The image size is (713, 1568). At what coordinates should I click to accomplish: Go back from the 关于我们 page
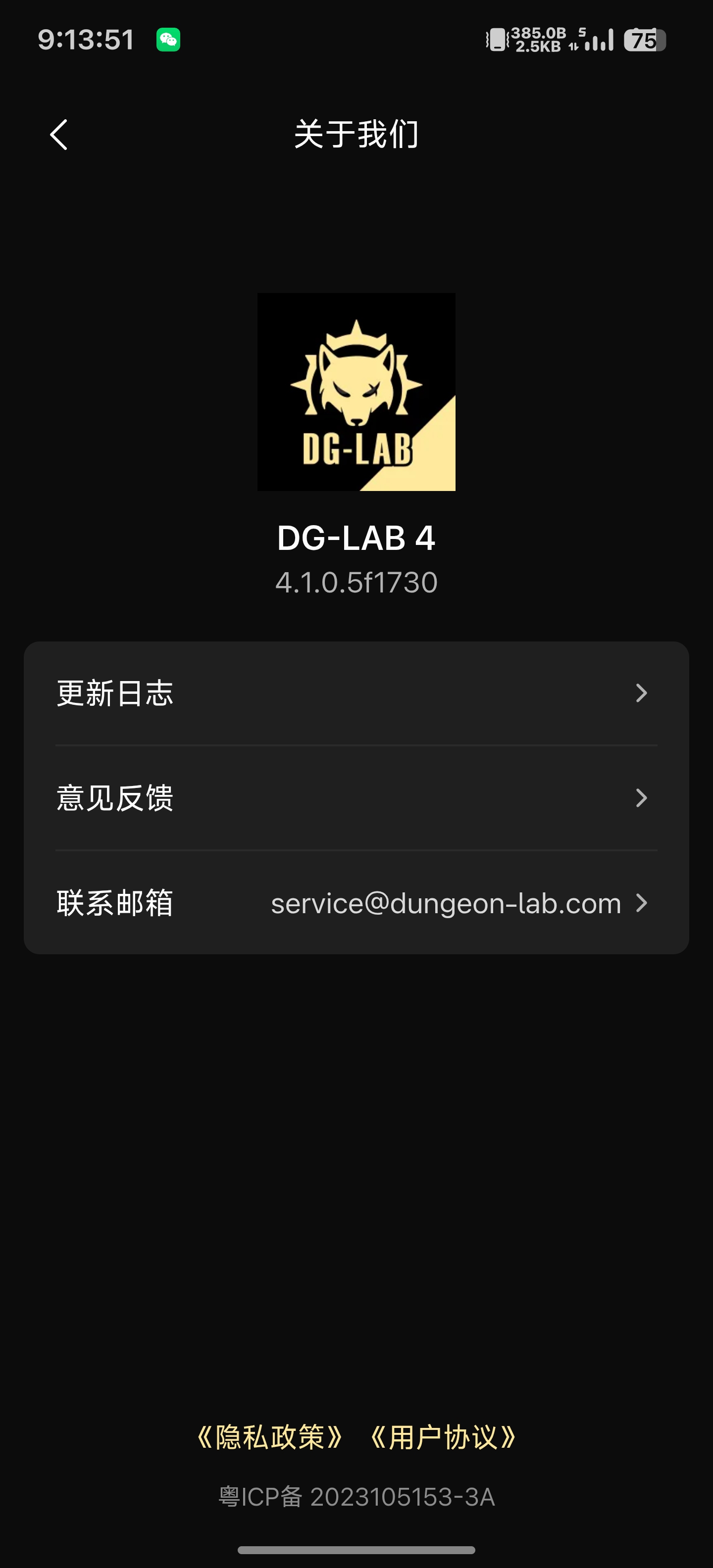coord(59,135)
